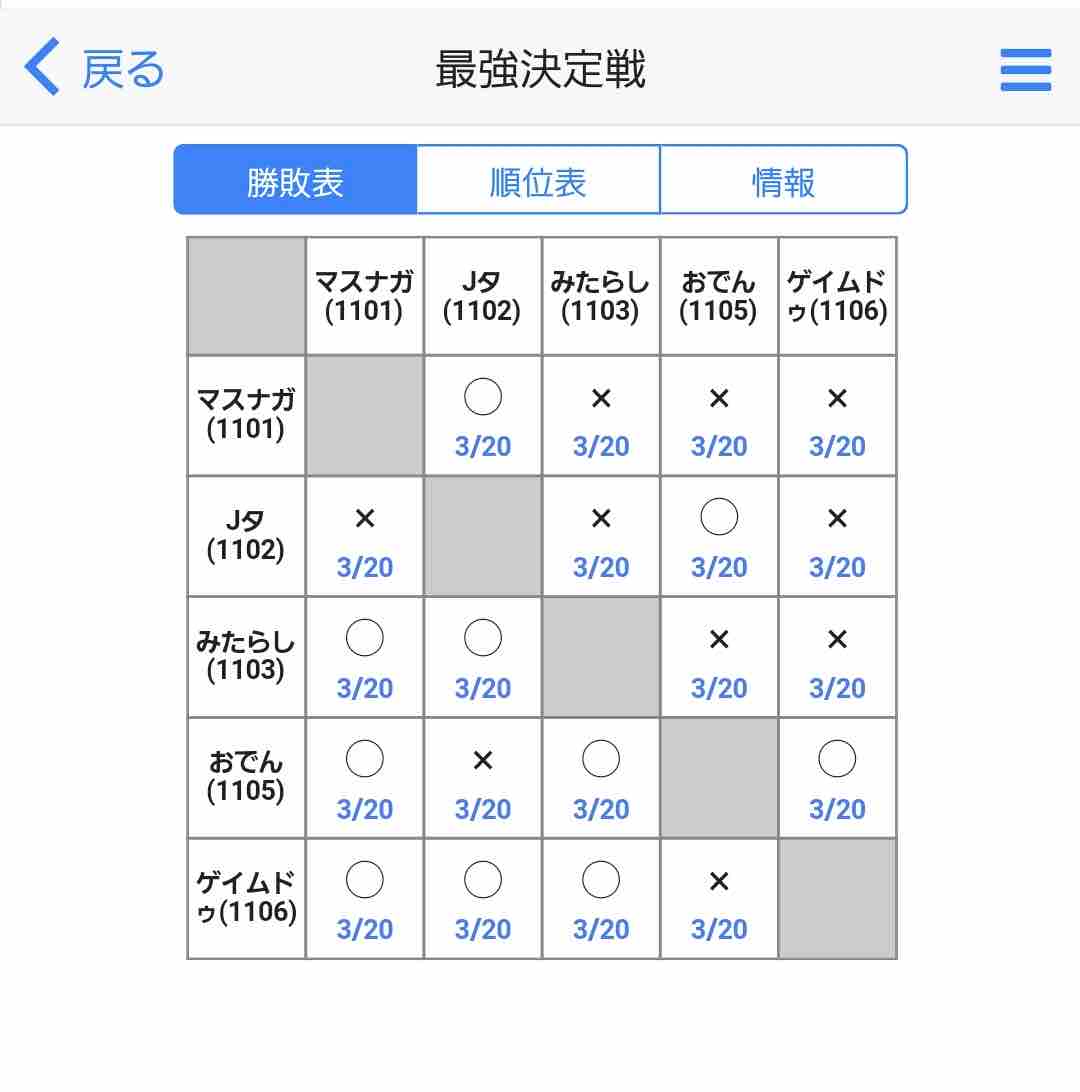Click the × mark in おでん versus Jタ cell
The height and width of the screenshot is (1092, 1080).
(482, 759)
